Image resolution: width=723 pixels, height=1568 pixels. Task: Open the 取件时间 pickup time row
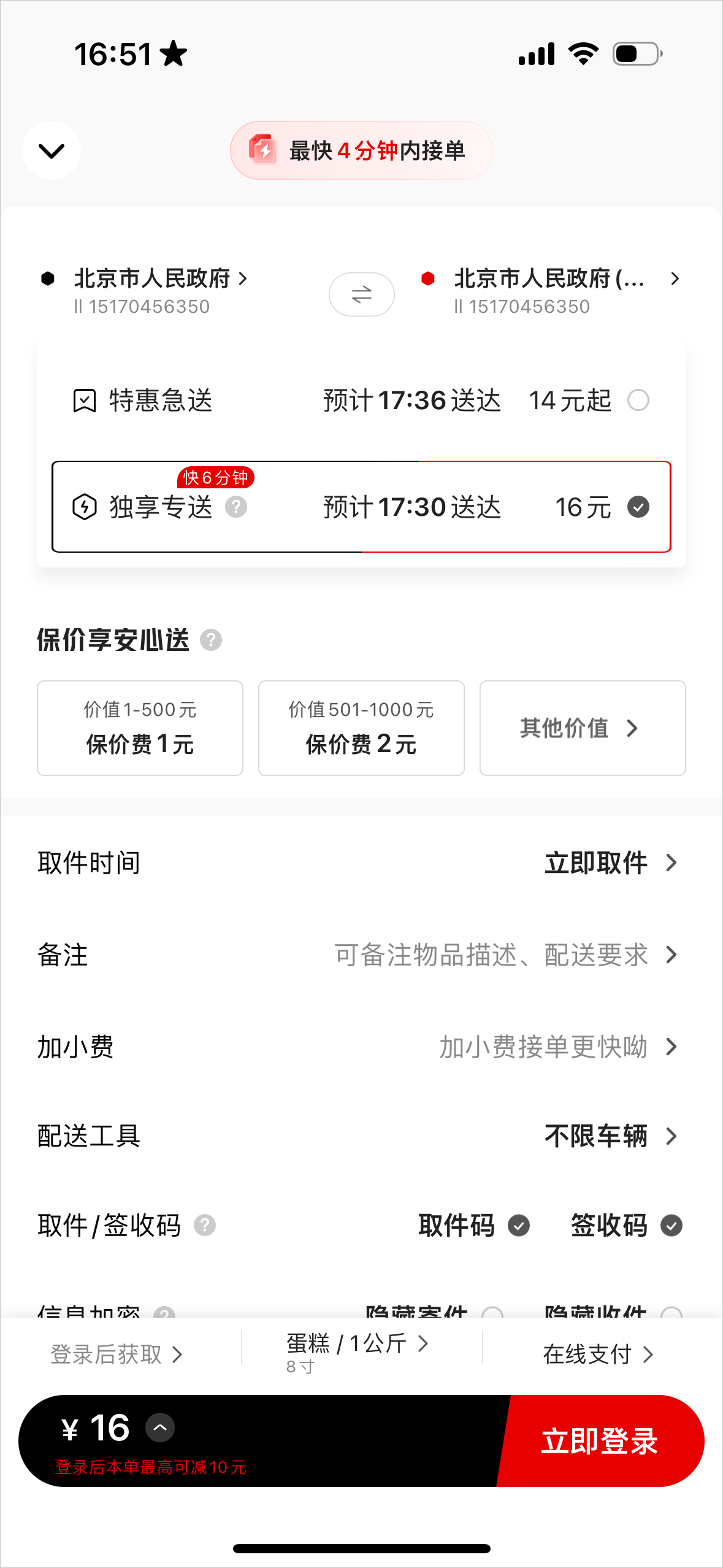click(361, 863)
